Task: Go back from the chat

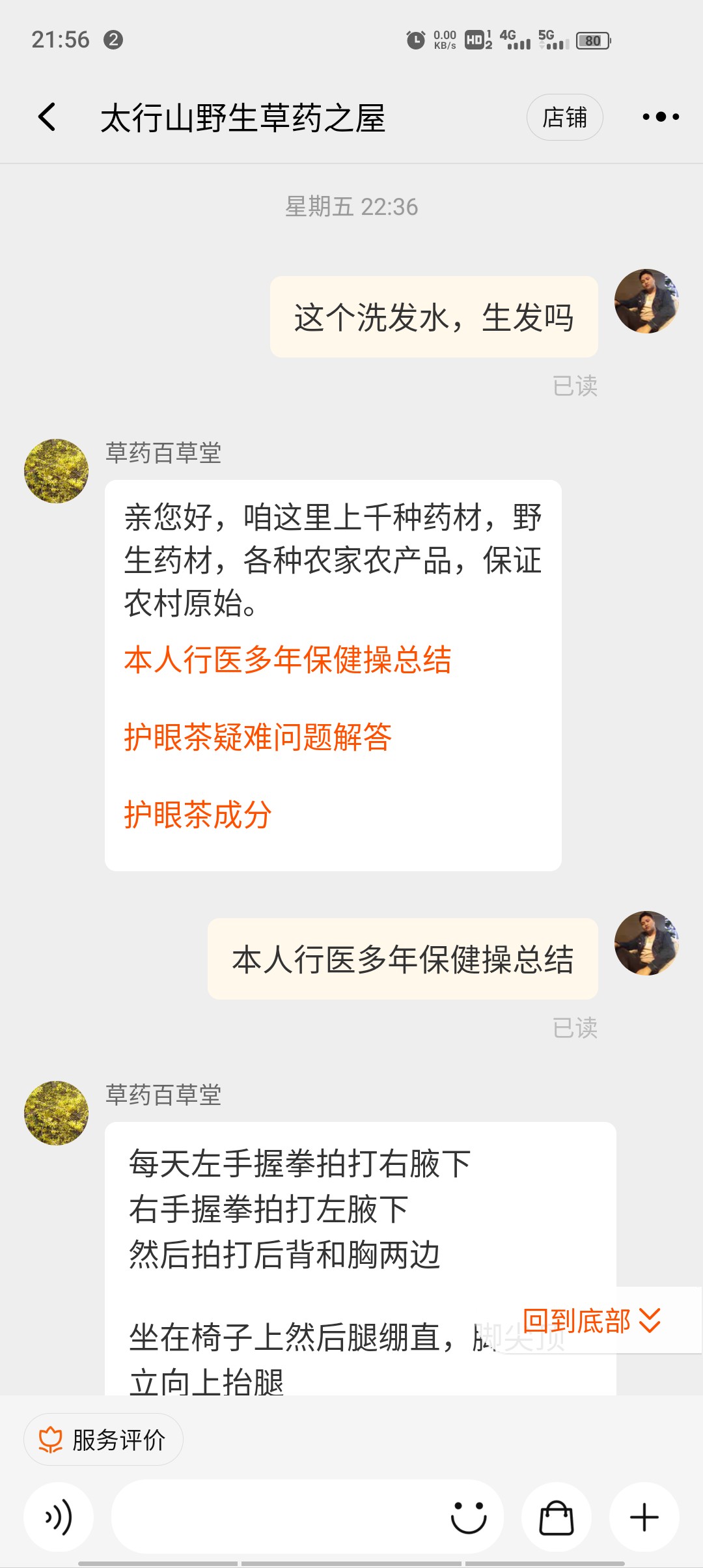Action: (x=47, y=117)
